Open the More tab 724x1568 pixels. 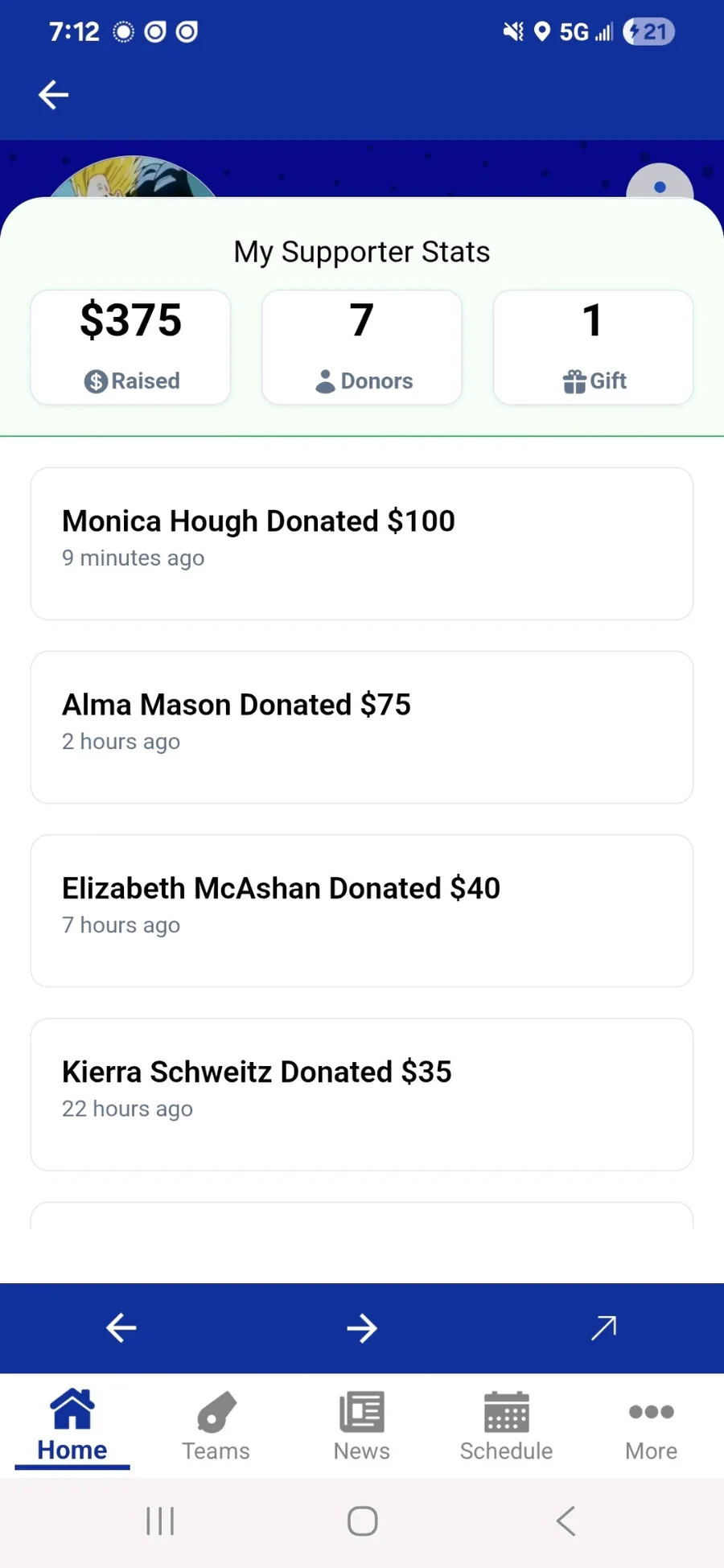[x=651, y=1426]
